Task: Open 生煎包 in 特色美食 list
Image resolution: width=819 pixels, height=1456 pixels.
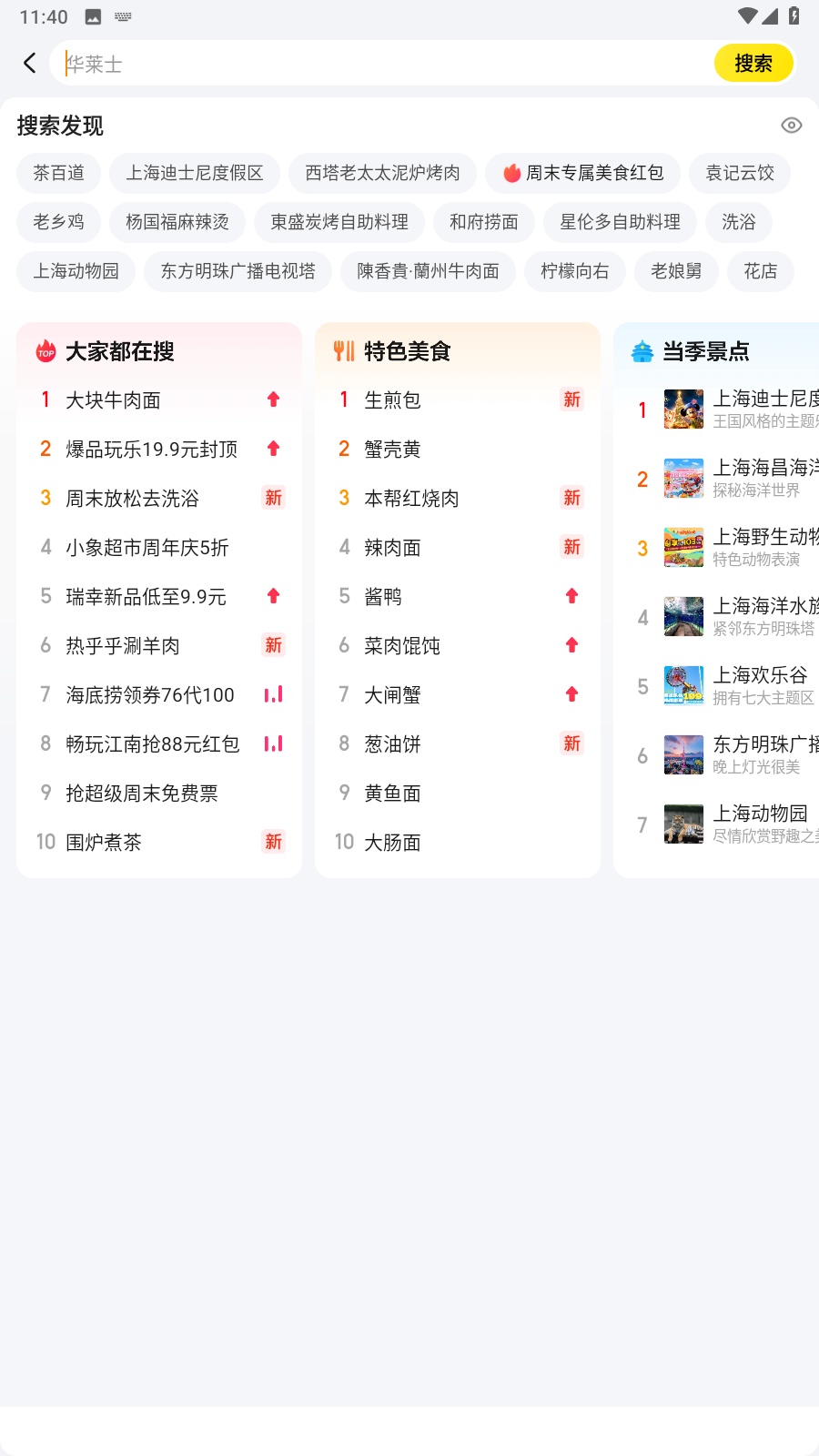Action: 392,400
